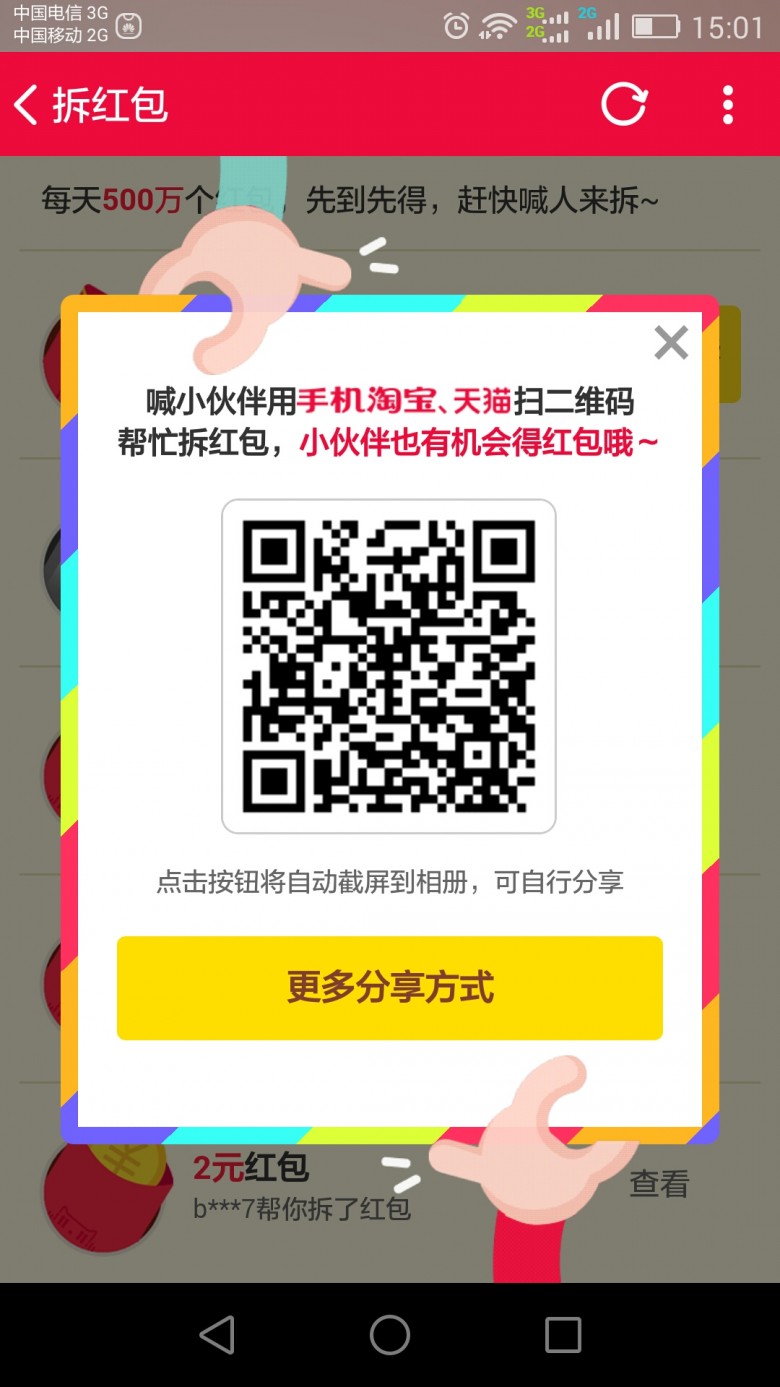Screen dimensions: 780x1387
Task: Open the overflow menu
Action: click(x=728, y=104)
